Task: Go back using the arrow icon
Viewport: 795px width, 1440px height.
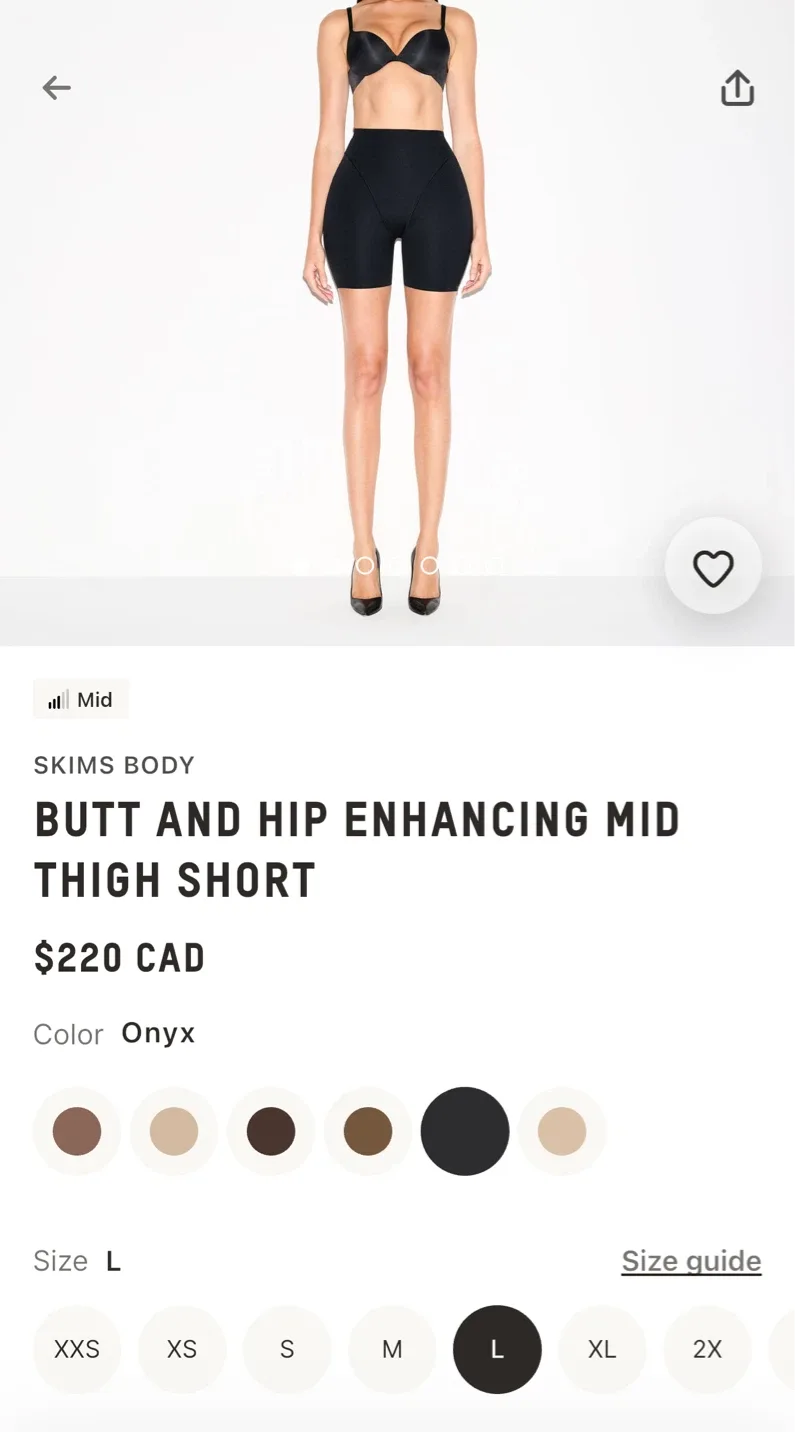Action: 57,88
